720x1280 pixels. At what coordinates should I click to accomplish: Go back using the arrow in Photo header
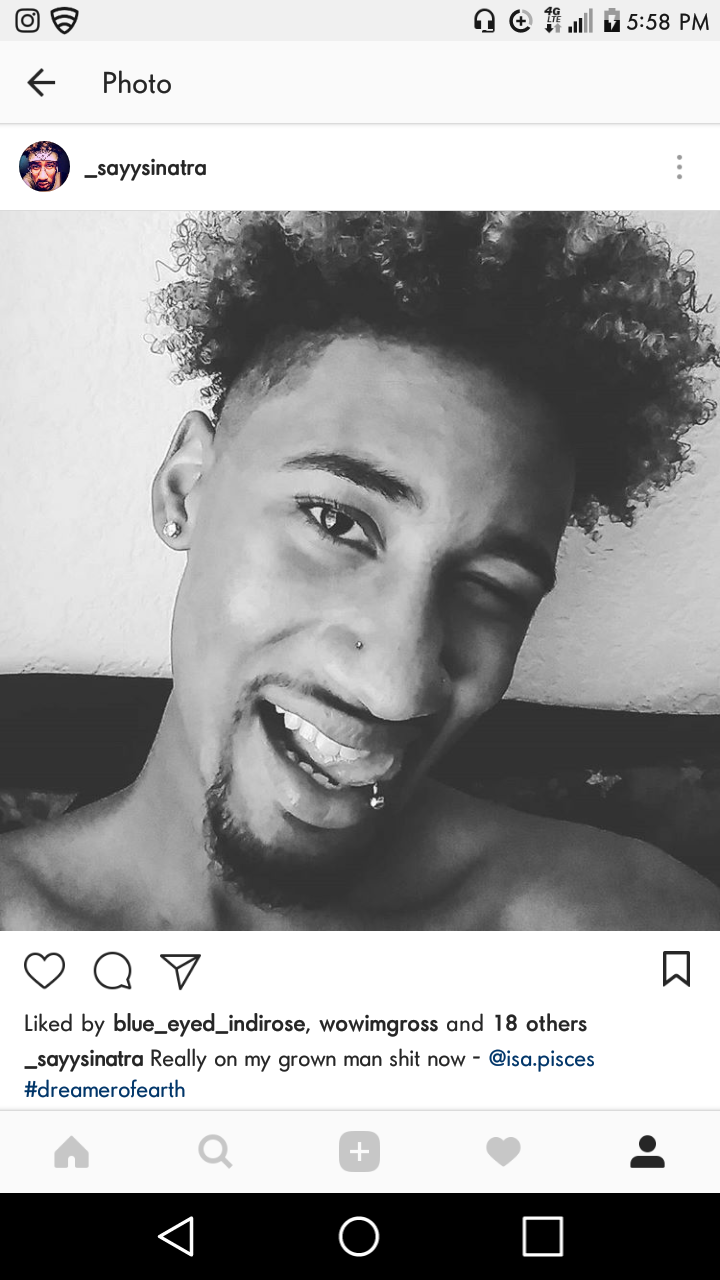(x=41, y=83)
